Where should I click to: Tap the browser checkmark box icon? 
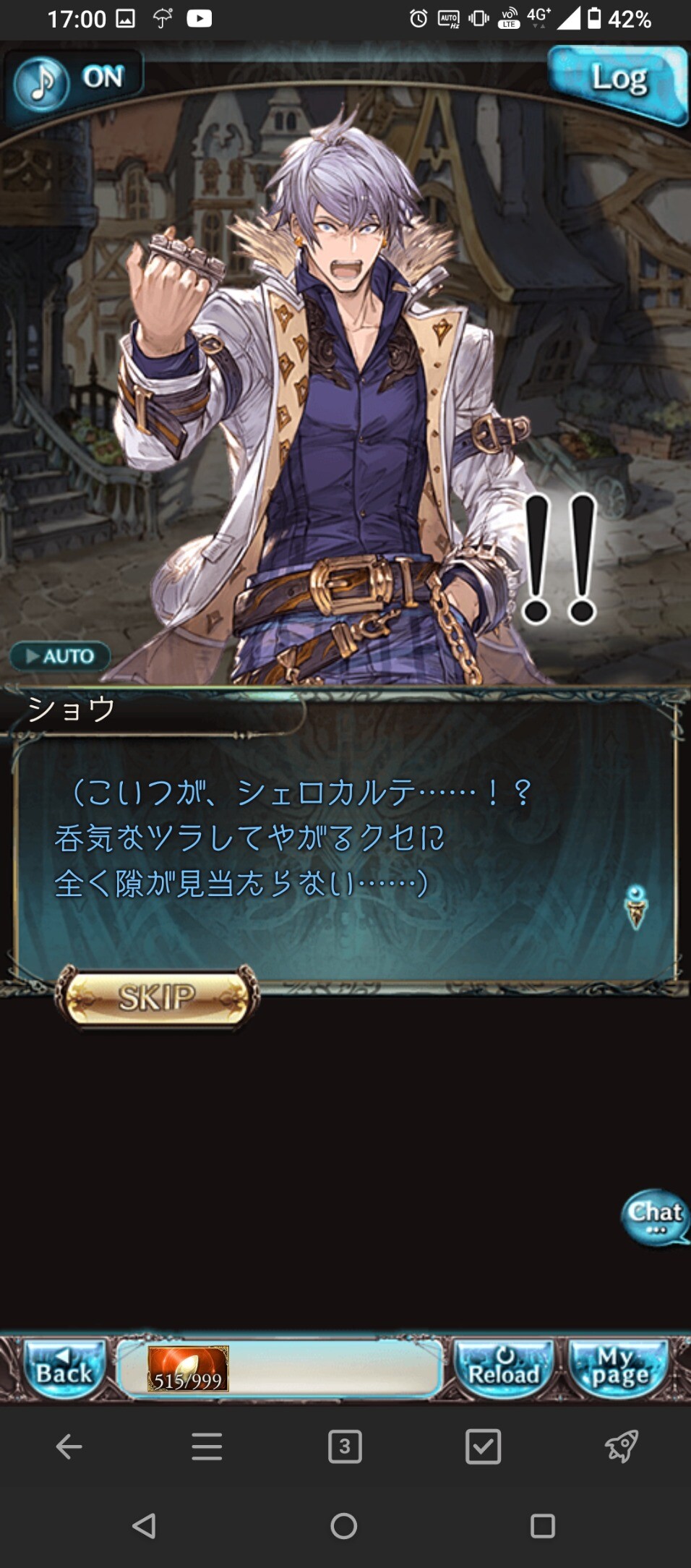coord(483,1447)
